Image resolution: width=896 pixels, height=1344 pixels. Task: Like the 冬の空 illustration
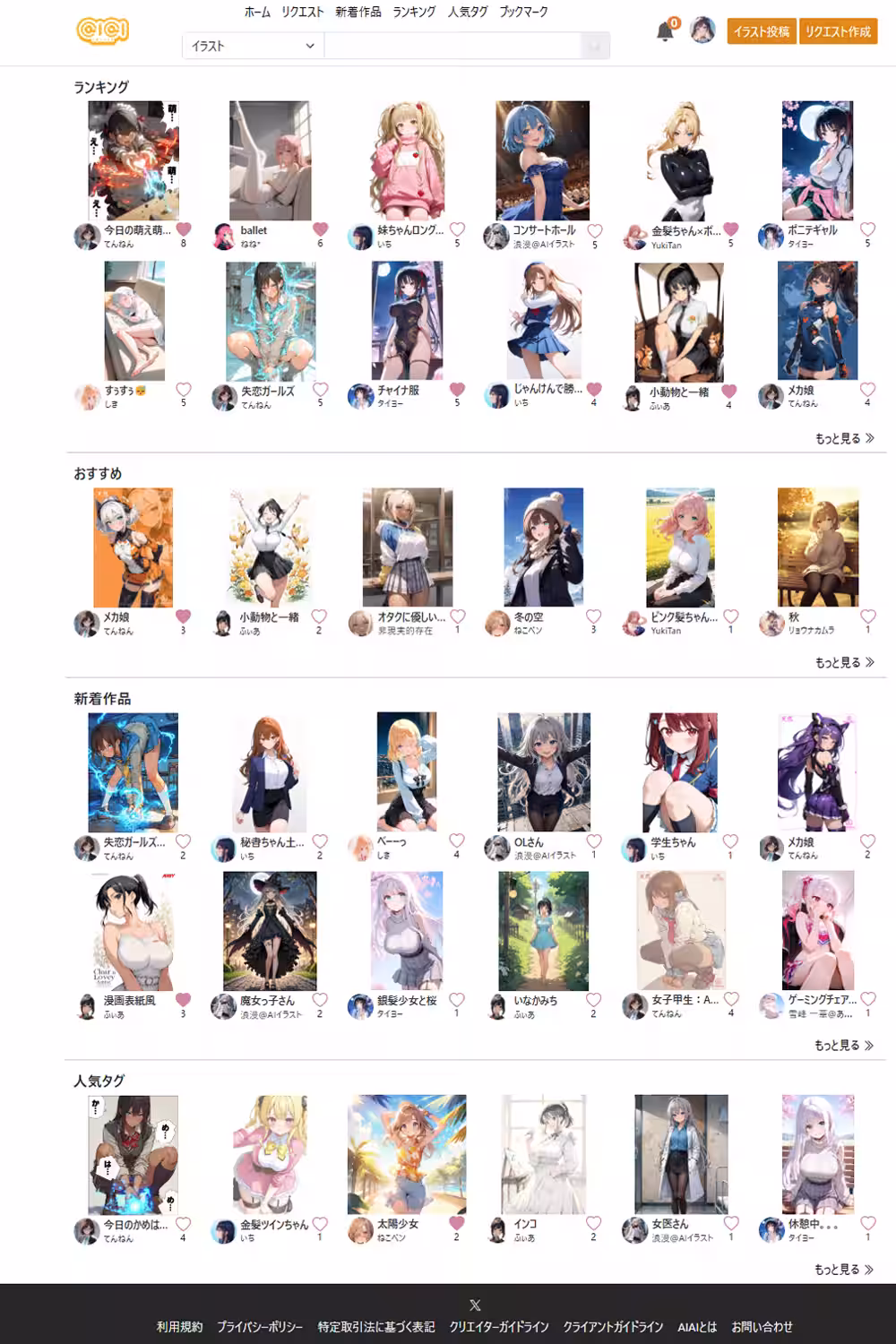click(x=593, y=616)
